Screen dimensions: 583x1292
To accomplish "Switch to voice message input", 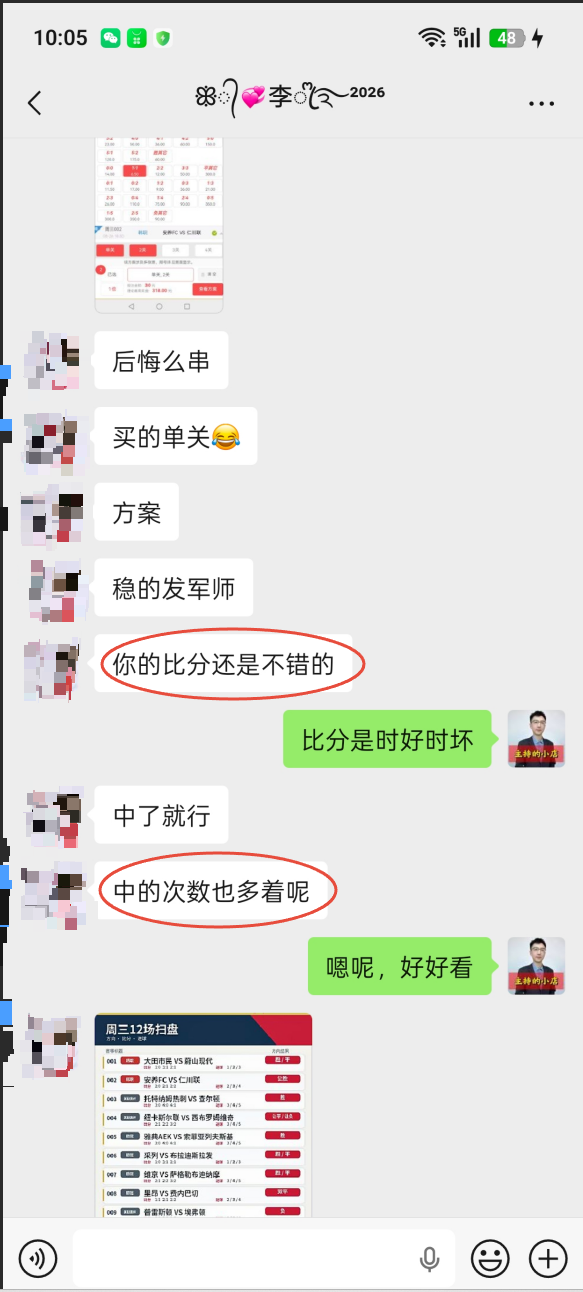I will pos(37,1258).
